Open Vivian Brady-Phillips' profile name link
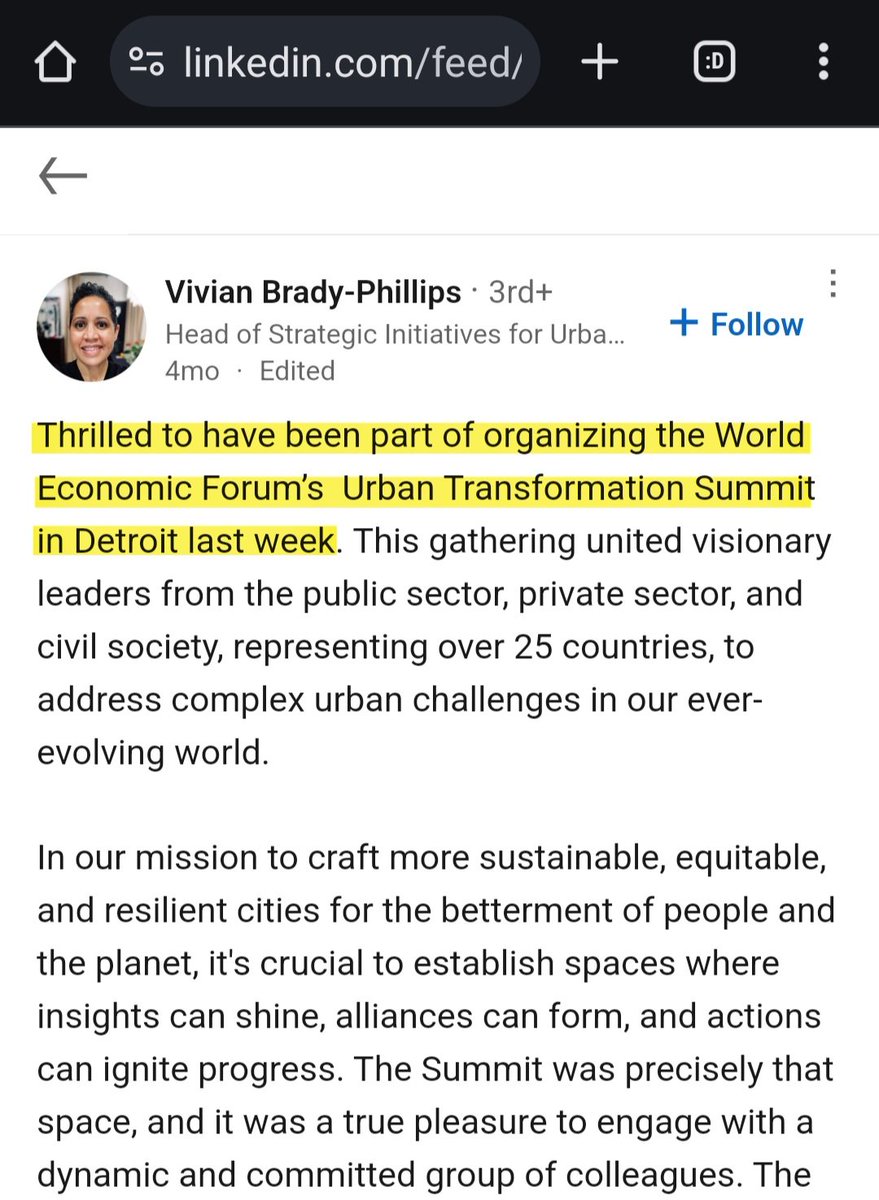879x1200 pixels. (x=313, y=292)
